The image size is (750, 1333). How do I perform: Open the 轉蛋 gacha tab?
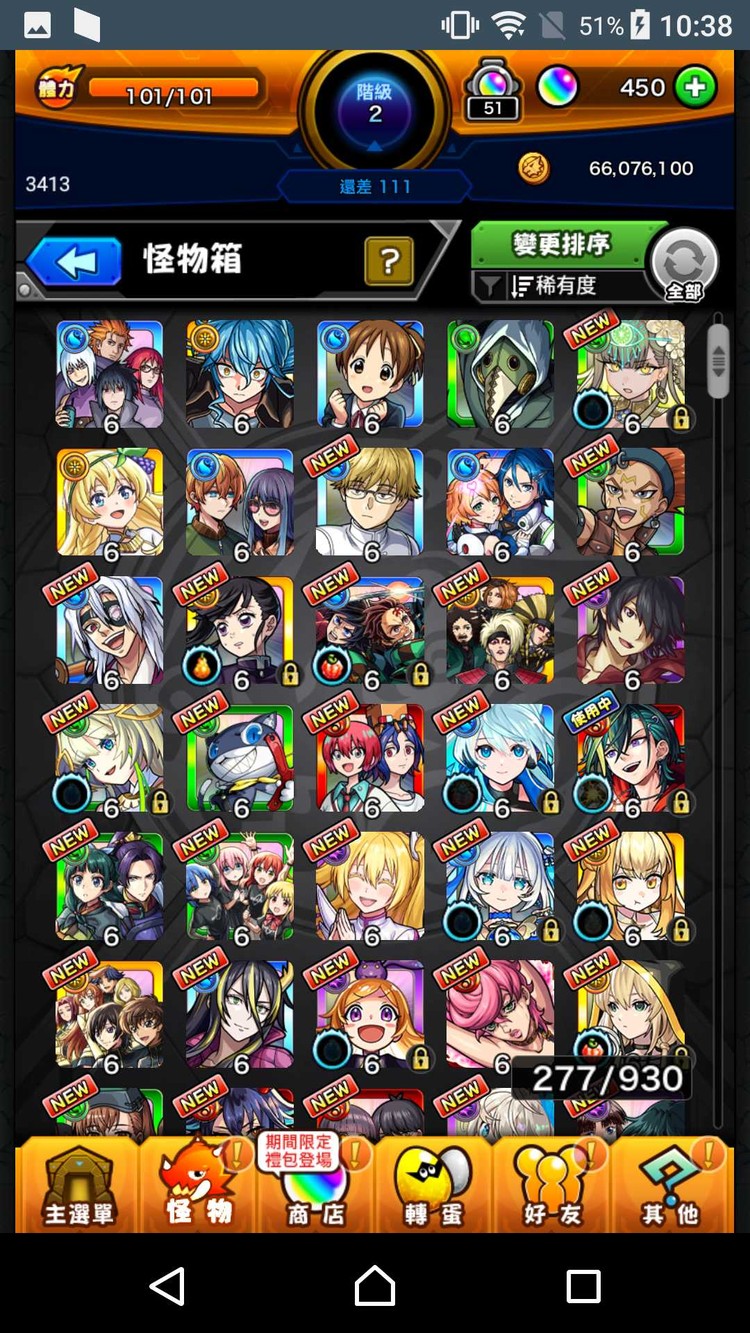[433, 1187]
